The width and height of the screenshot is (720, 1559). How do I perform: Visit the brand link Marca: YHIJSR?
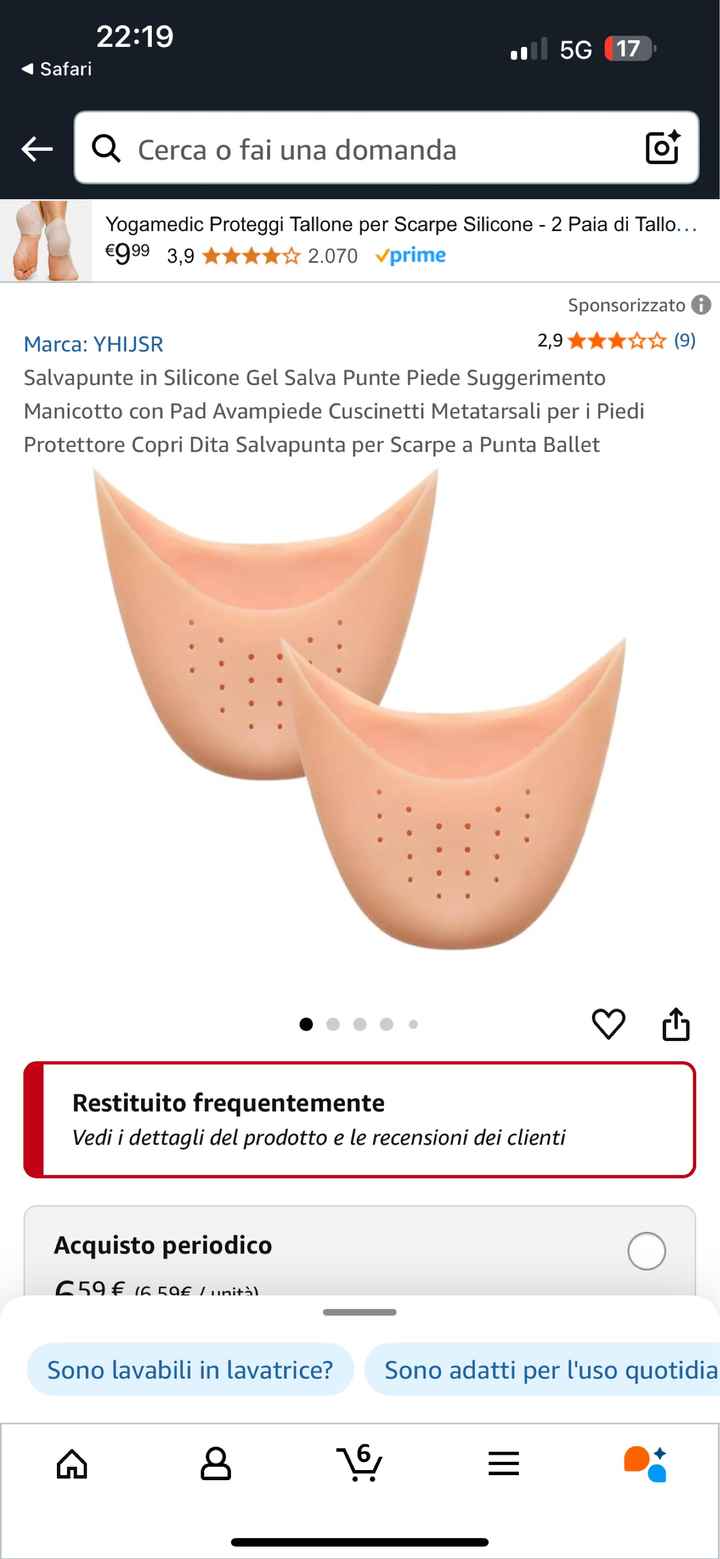(x=93, y=344)
